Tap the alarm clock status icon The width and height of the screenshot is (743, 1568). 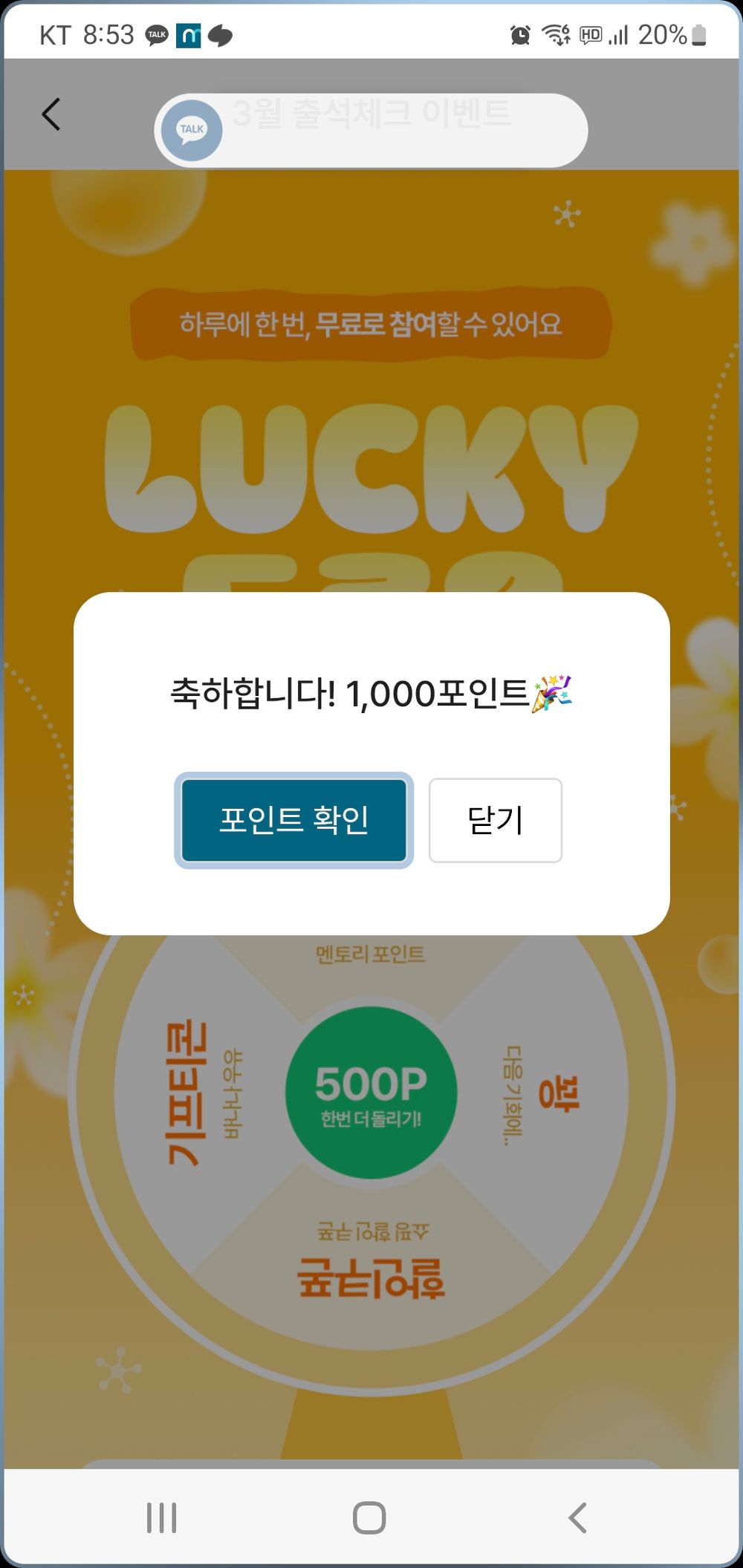click(x=519, y=35)
